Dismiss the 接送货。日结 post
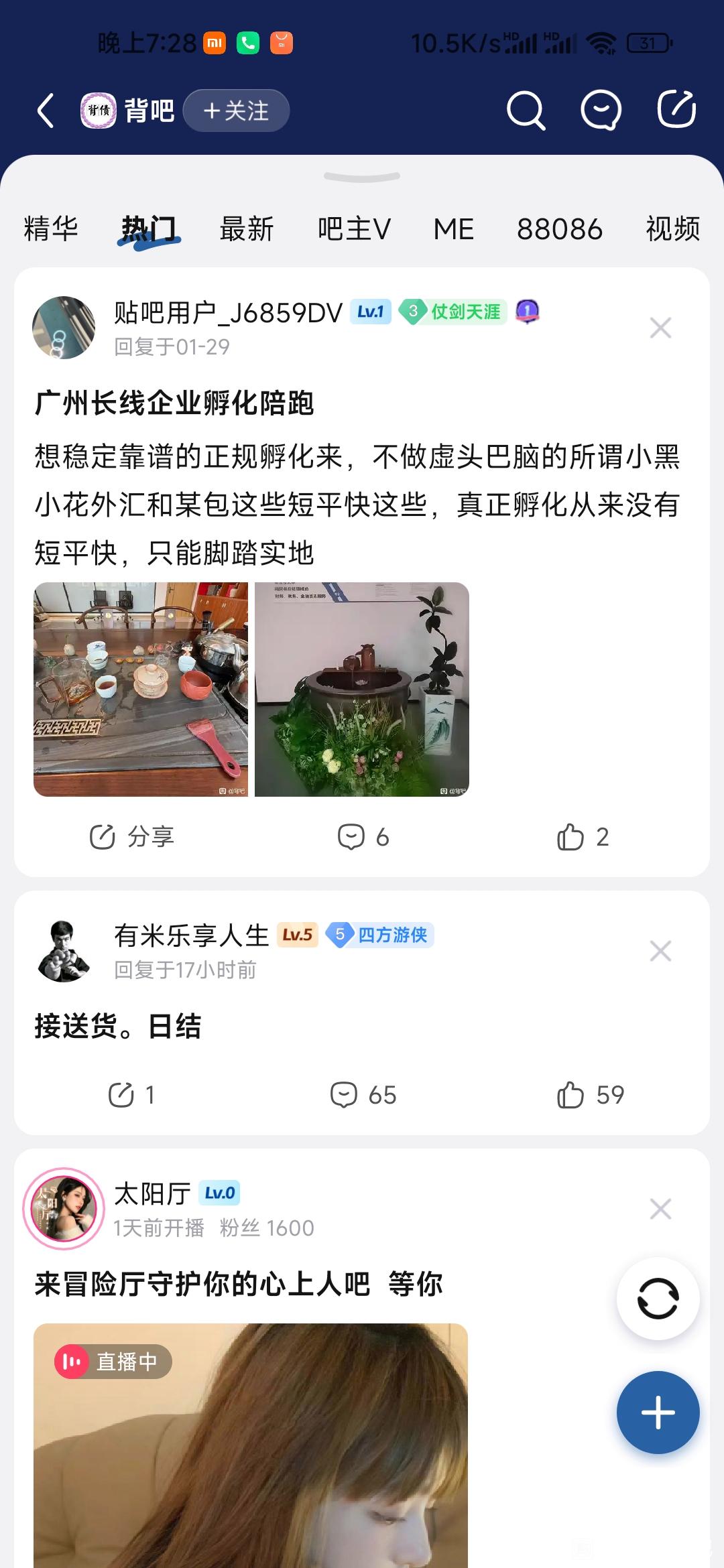Viewport: 724px width, 1568px height. click(x=660, y=952)
